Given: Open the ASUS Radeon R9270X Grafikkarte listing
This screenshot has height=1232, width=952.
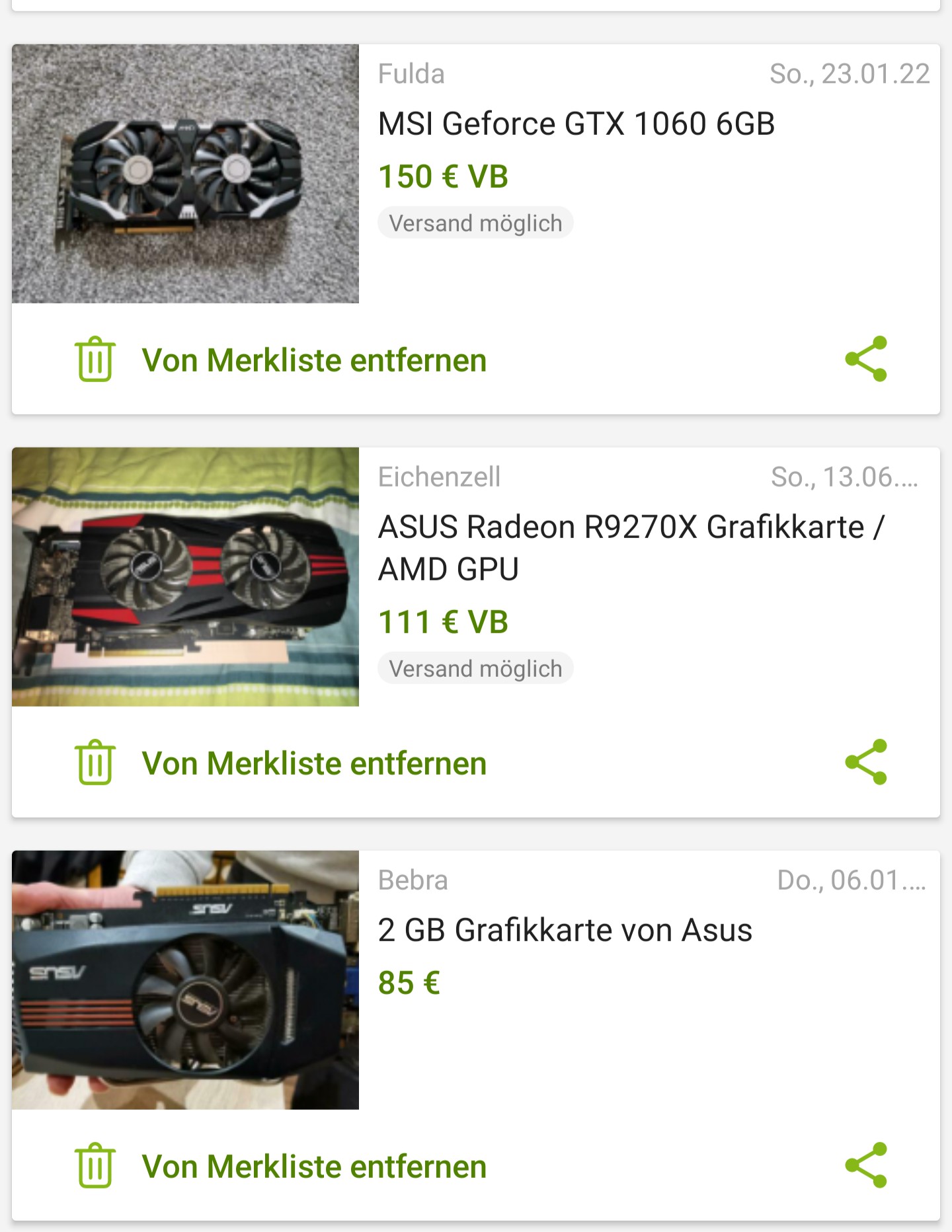Looking at the screenshot, I should (629, 547).
